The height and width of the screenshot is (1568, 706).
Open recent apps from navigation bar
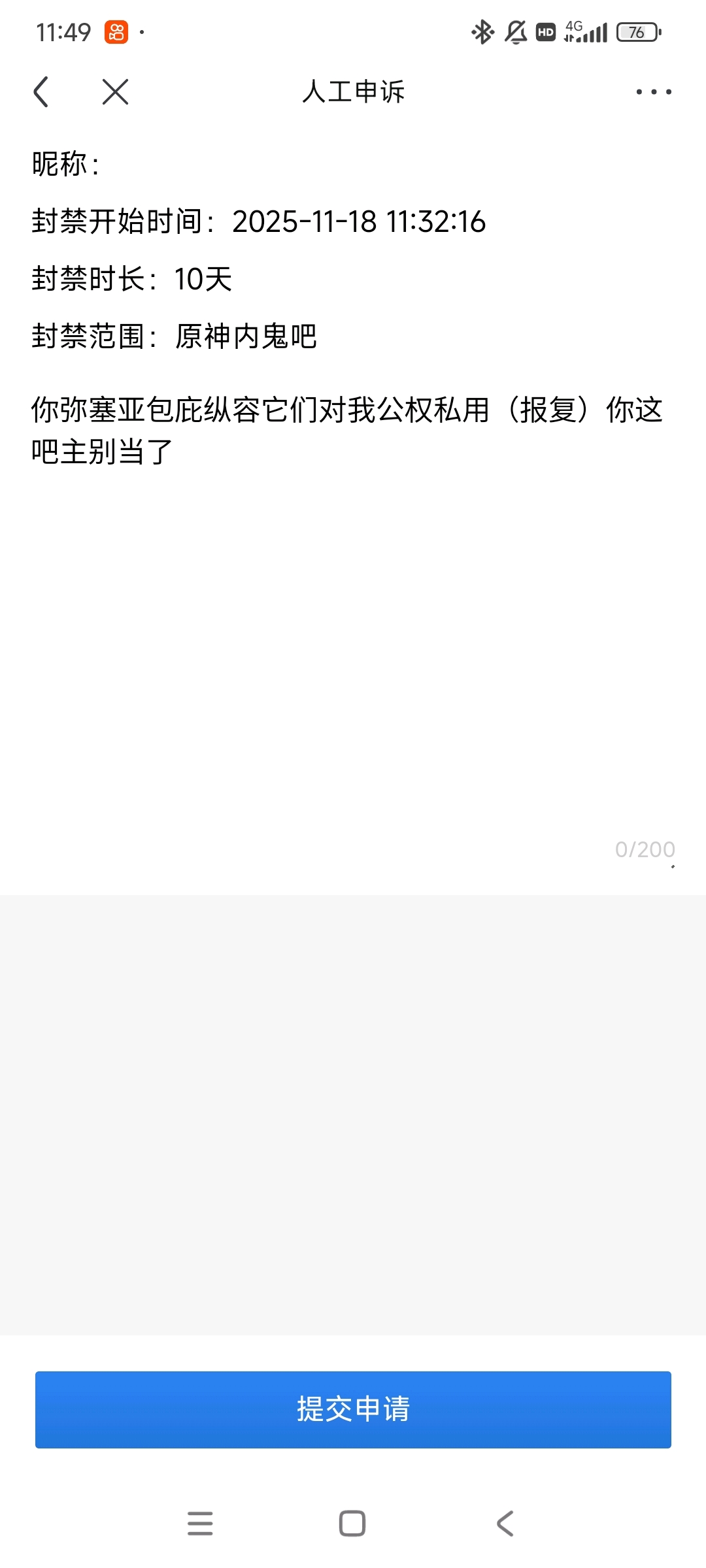(200, 1523)
